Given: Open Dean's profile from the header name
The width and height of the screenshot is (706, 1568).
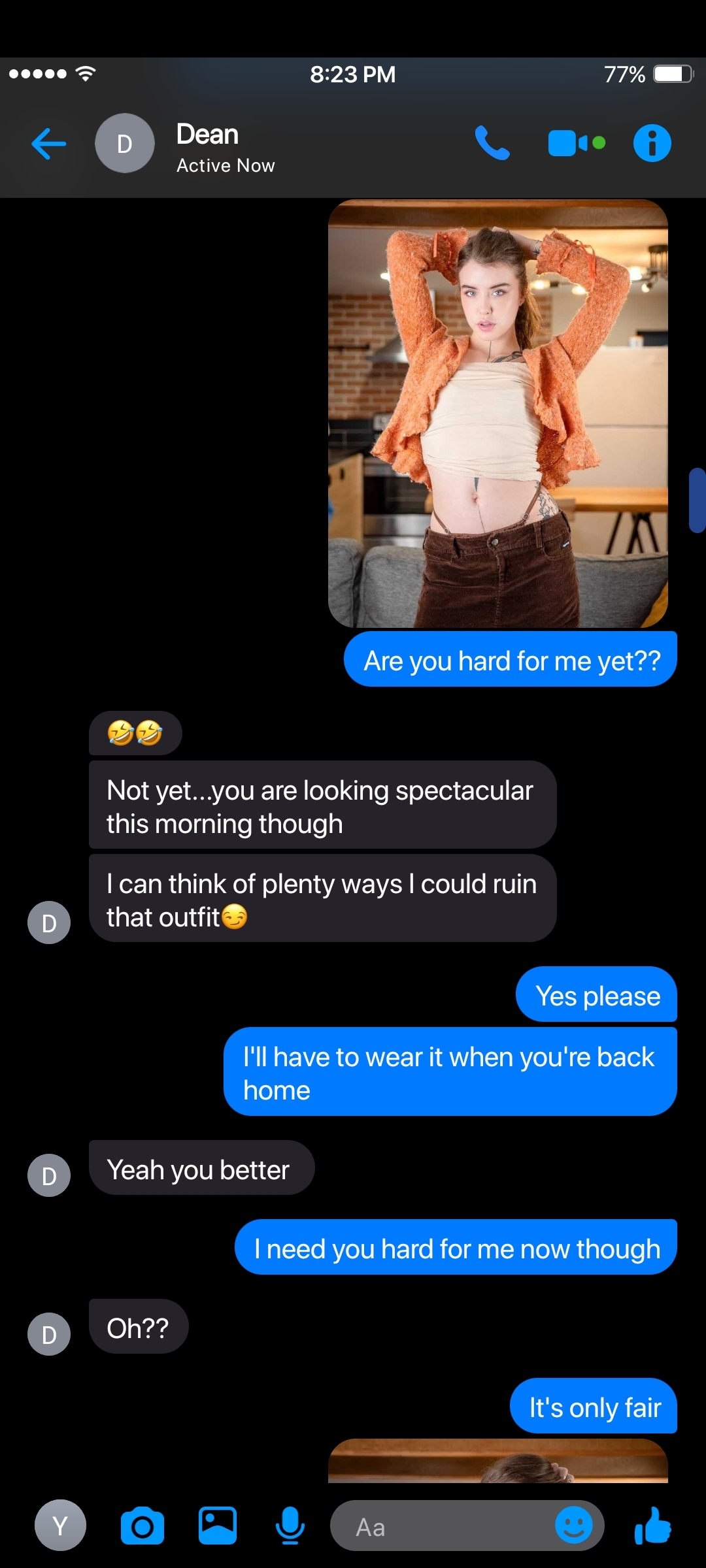Looking at the screenshot, I should (x=207, y=135).
